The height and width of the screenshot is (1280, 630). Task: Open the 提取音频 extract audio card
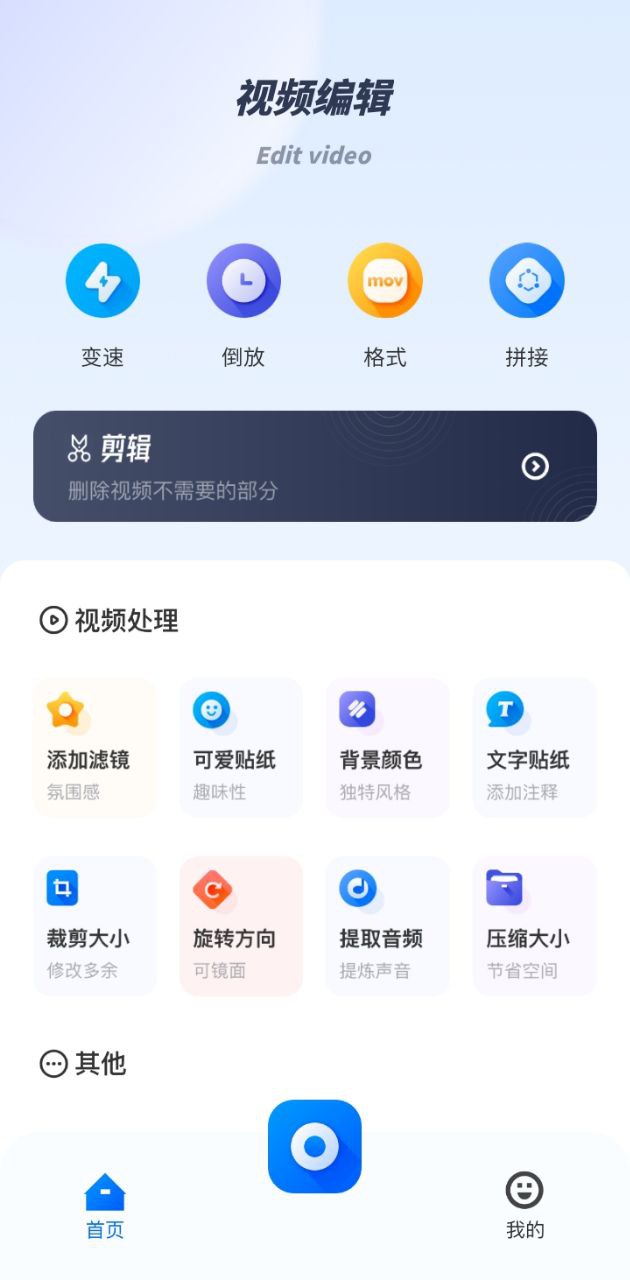388,926
